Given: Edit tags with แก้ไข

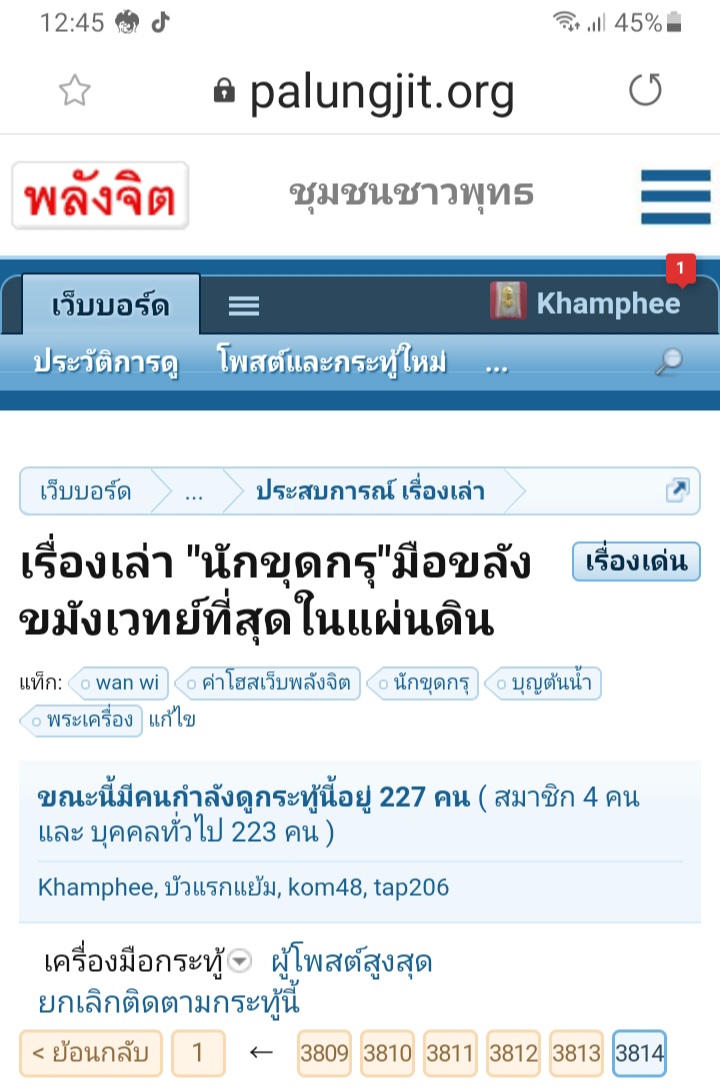Looking at the screenshot, I should (172, 720).
